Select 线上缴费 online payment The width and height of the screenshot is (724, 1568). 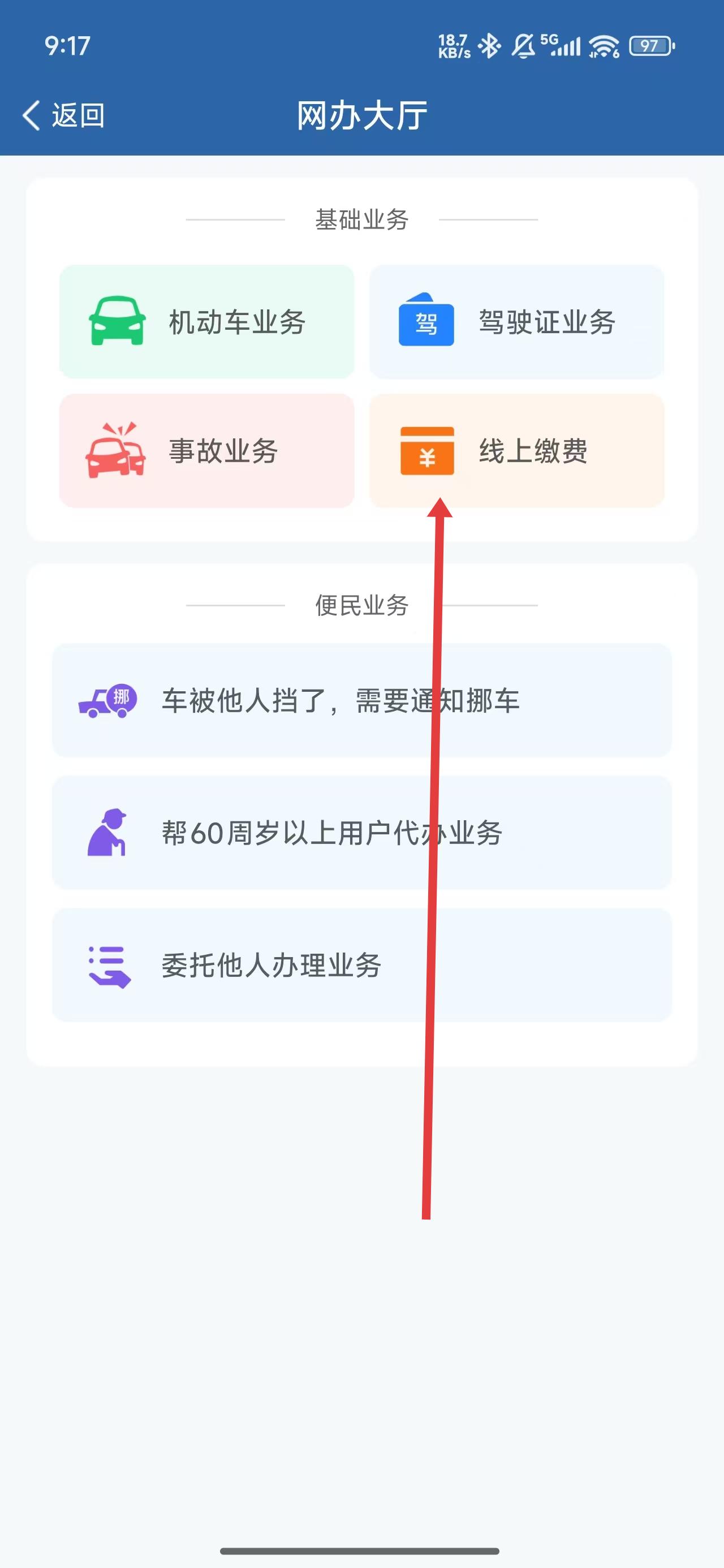coord(516,450)
